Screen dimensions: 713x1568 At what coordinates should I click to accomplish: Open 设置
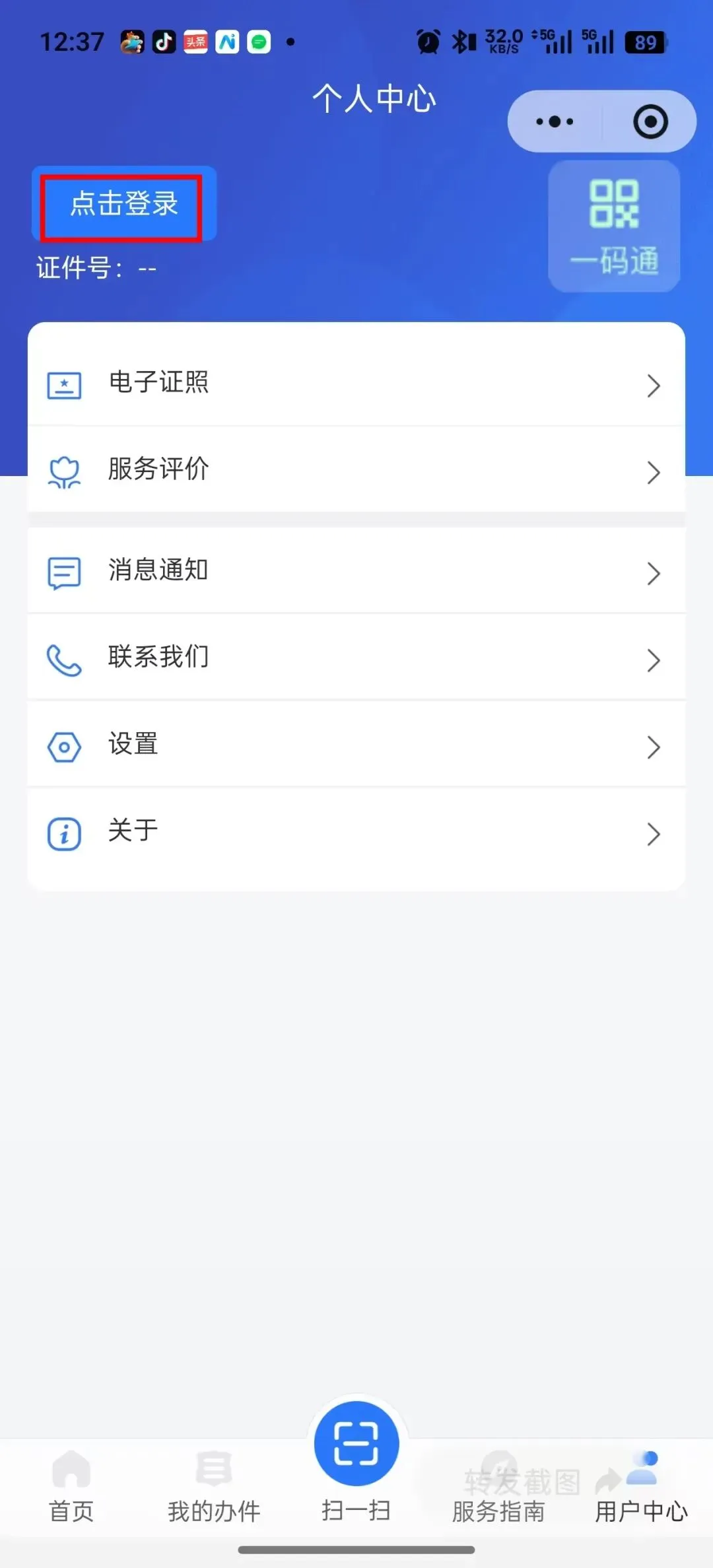click(x=356, y=745)
